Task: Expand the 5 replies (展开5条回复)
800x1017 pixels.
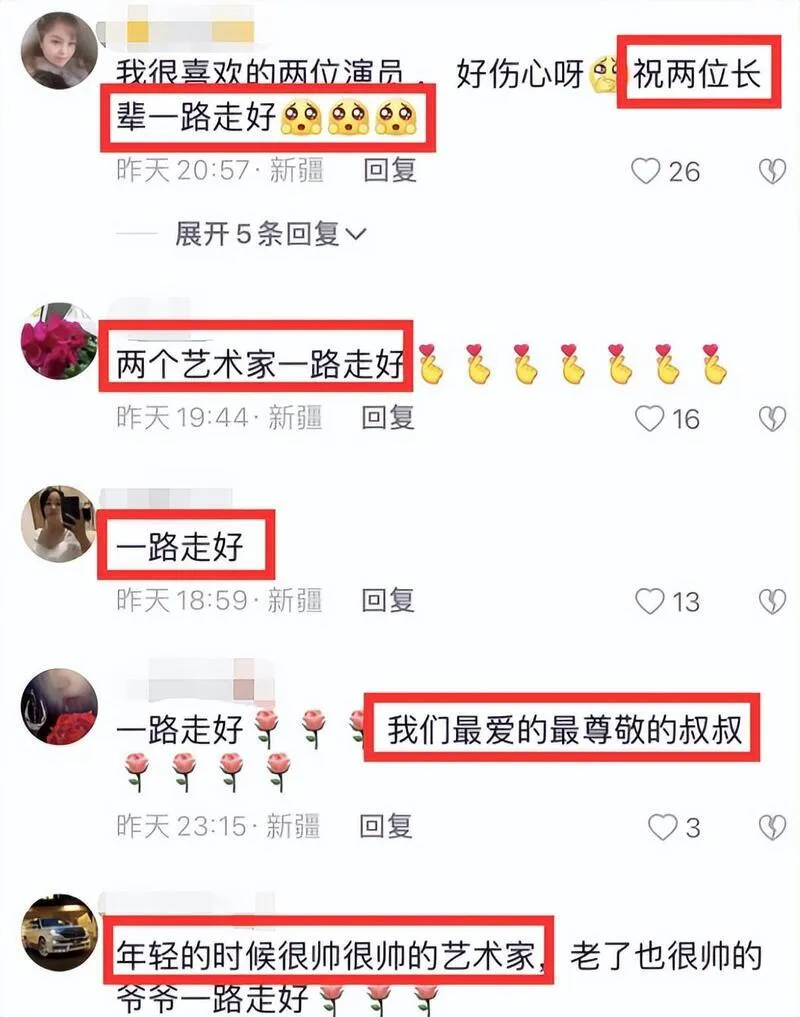Action: 270,235
